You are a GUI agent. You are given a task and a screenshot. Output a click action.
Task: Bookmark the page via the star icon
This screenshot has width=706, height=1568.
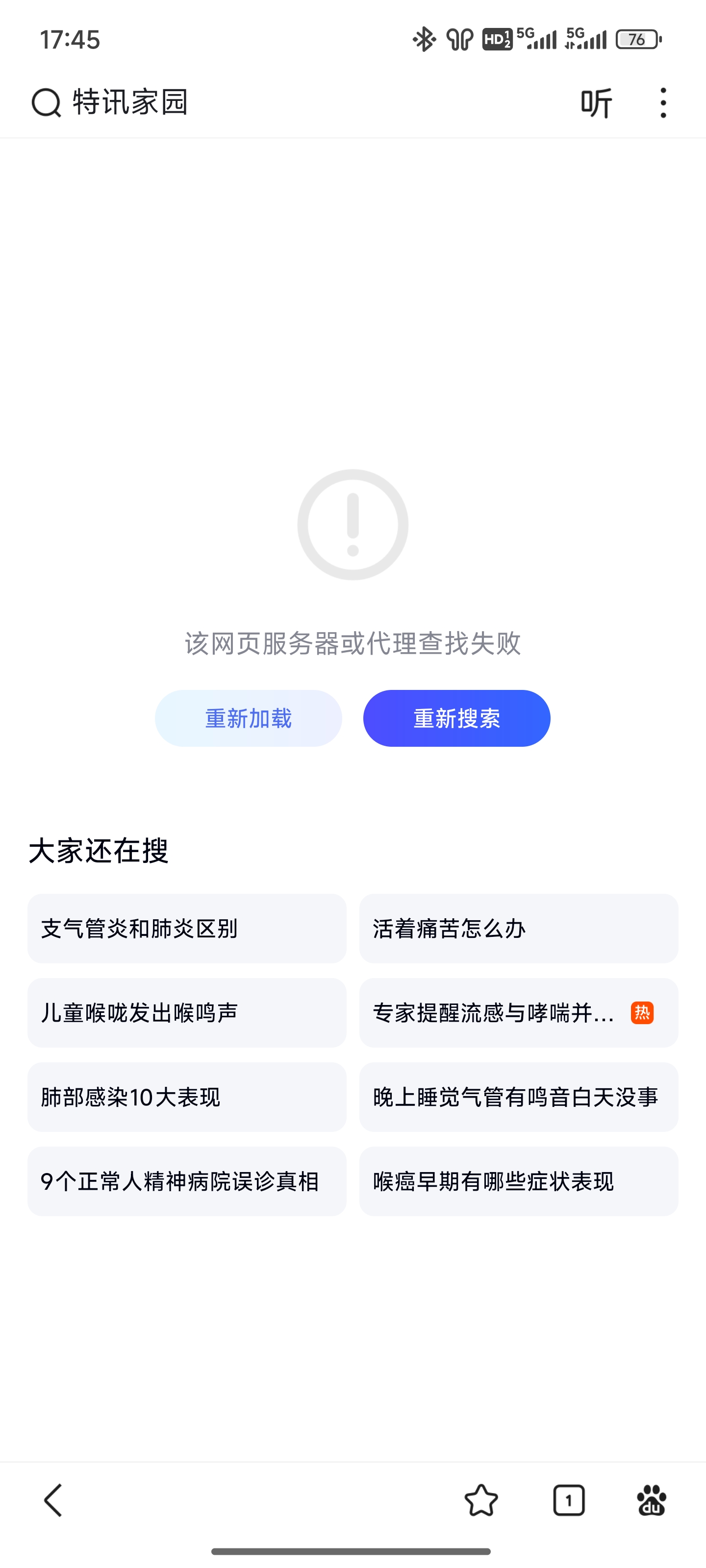[480, 1501]
